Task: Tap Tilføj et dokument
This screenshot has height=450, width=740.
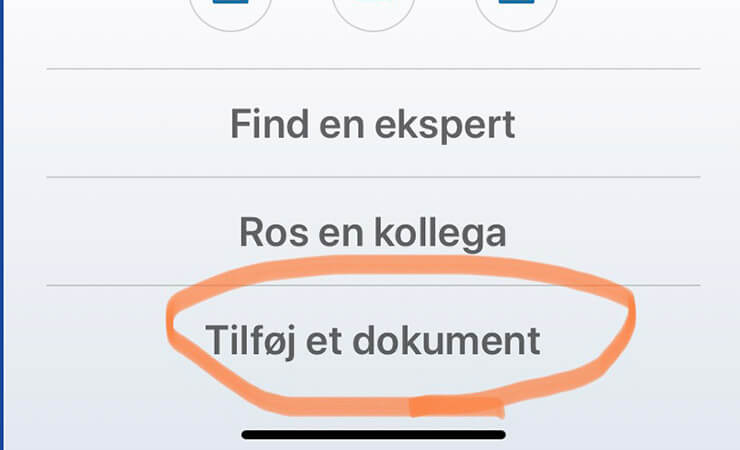Action: [x=372, y=340]
